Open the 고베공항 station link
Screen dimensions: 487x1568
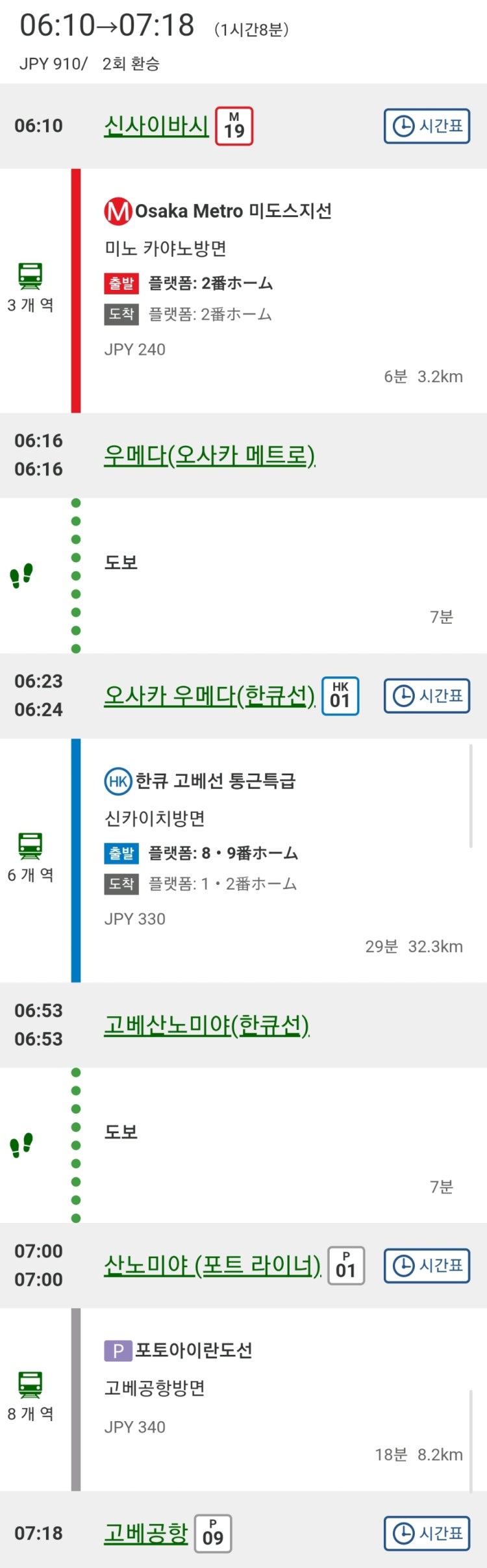tap(146, 1533)
